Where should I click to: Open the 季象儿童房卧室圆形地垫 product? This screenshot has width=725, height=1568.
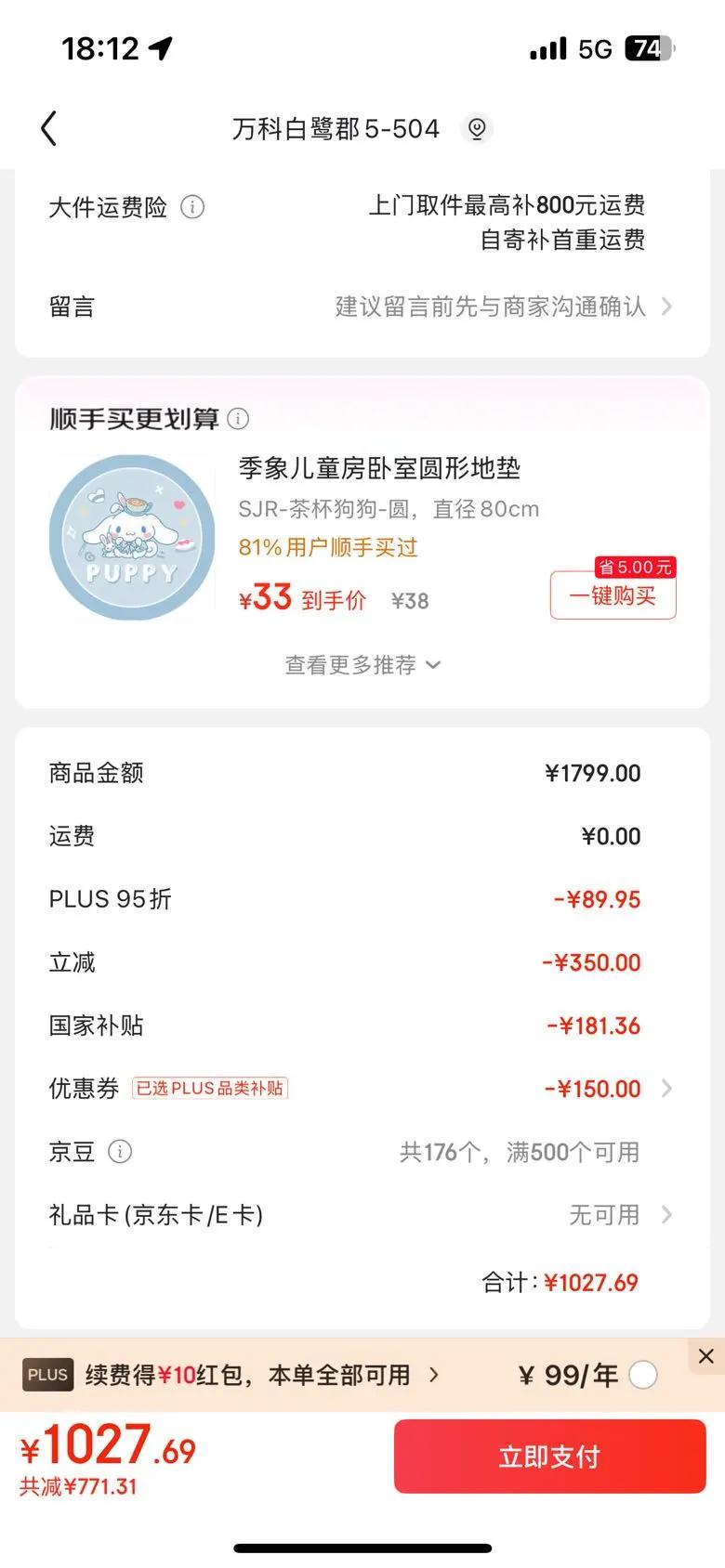(x=379, y=468)
